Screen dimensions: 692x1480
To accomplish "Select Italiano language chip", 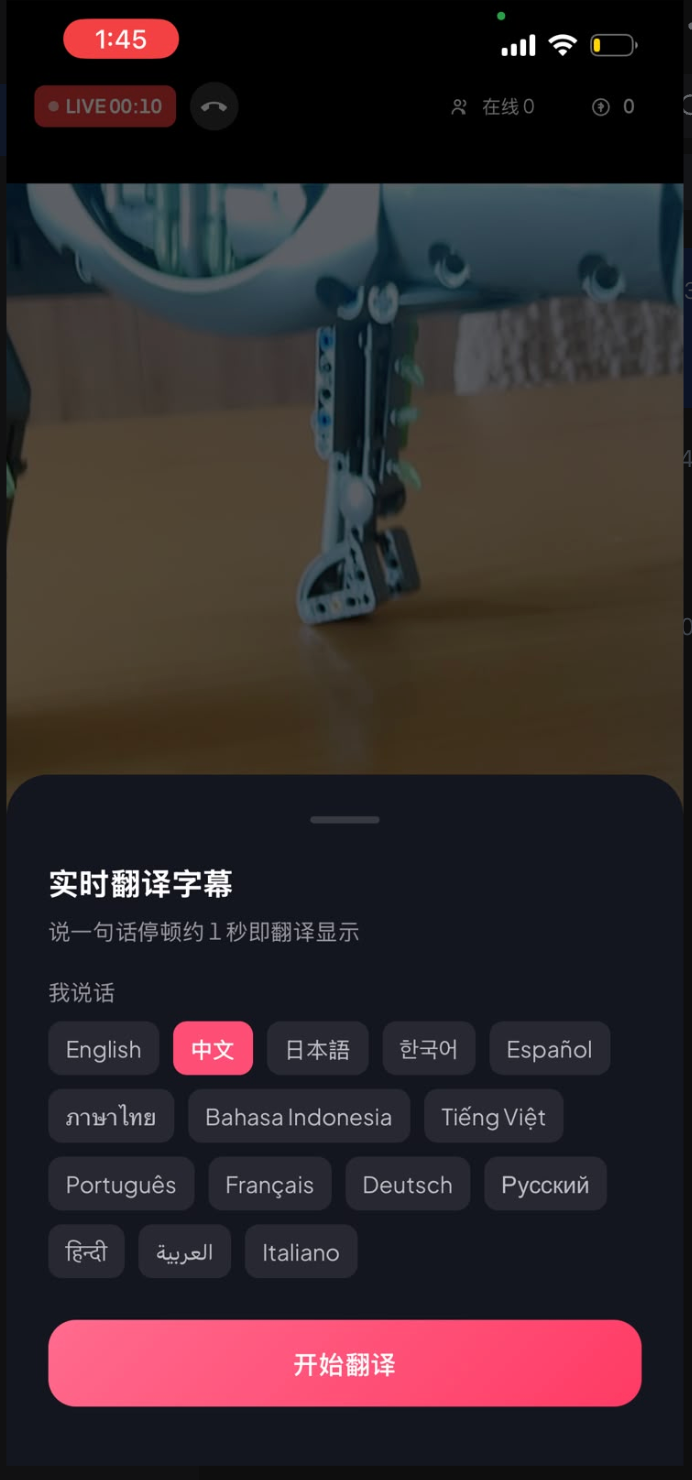I will click(301, 1251).
